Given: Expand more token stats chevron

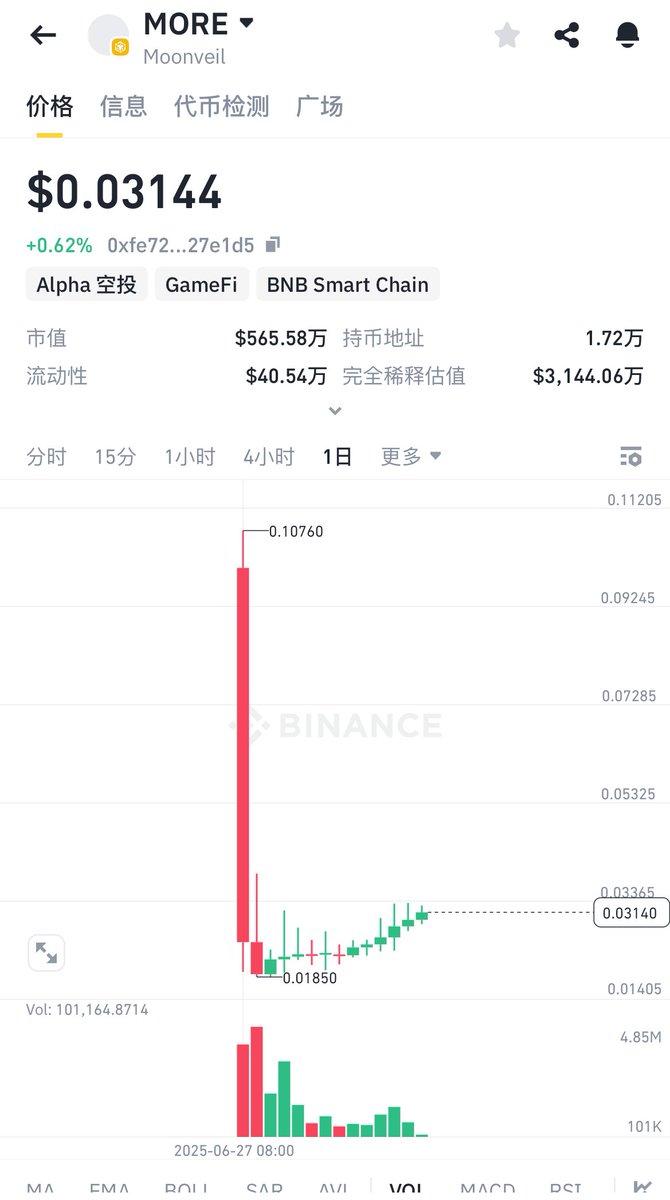Looking at the screenshot, I should click(x=335, y=411).
